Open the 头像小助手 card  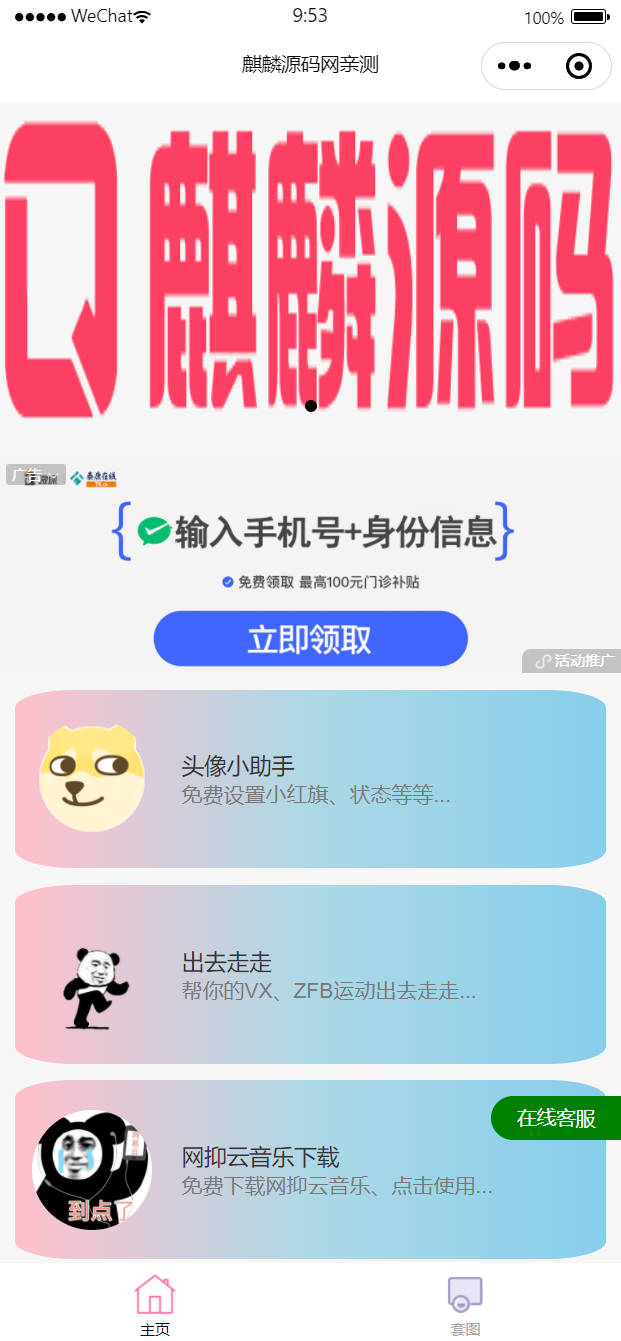310,779
